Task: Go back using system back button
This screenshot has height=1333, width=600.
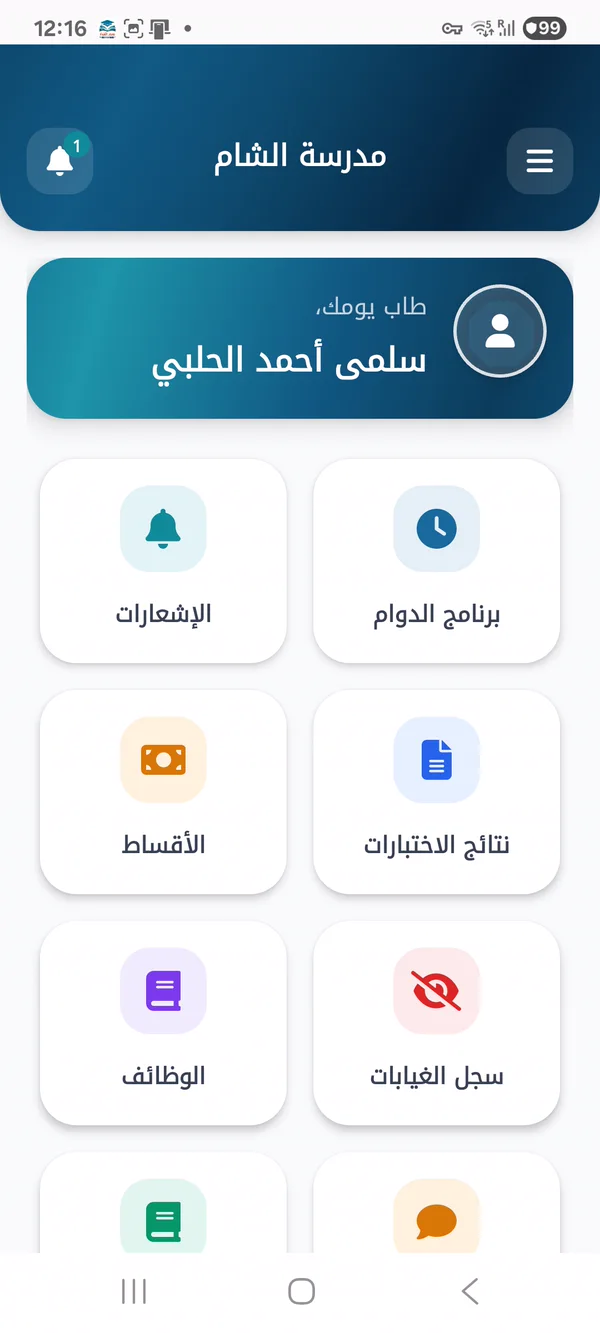Action: tap(469, 1291)
